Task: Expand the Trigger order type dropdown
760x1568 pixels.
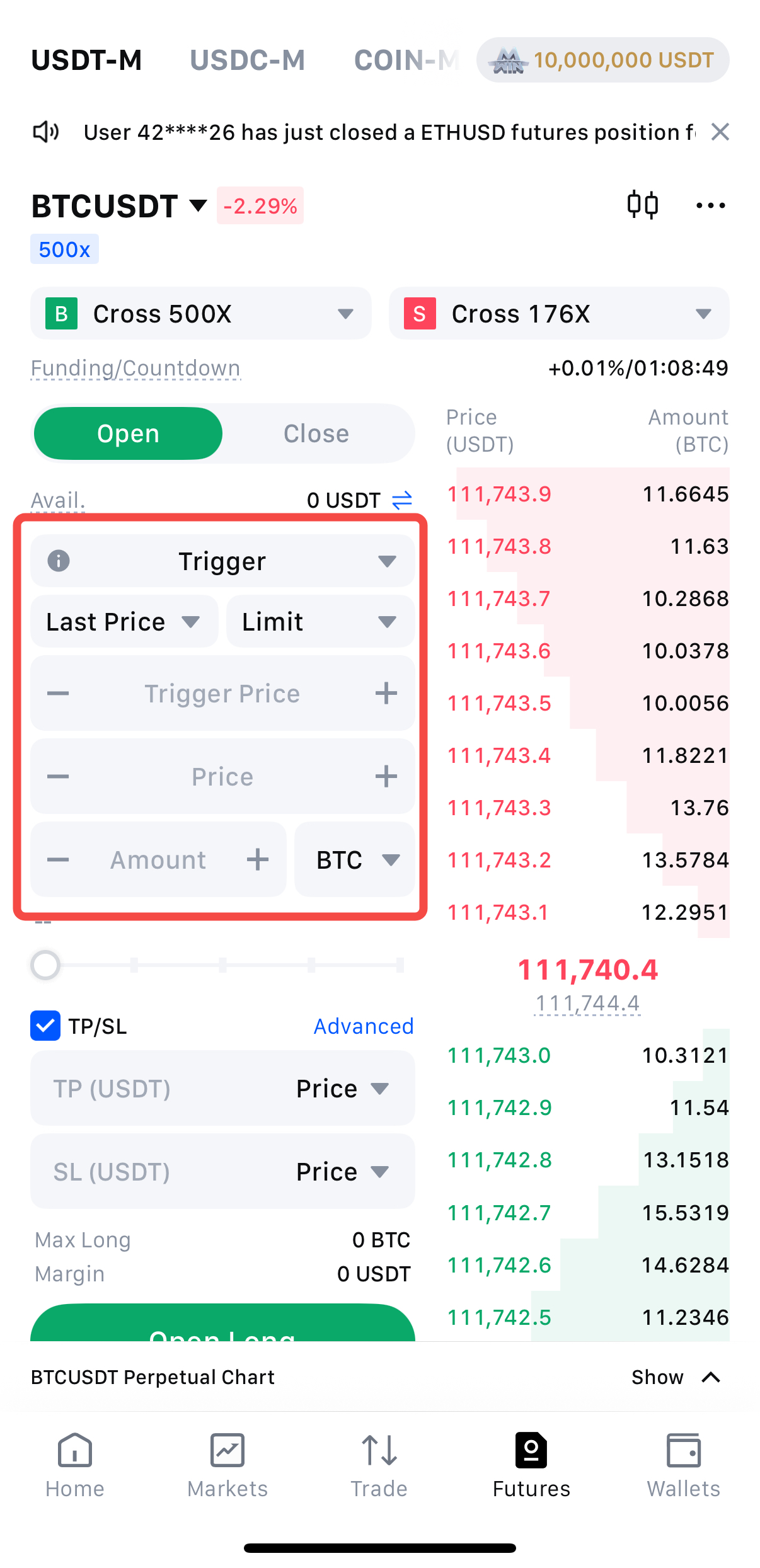Action: (222, 561)
